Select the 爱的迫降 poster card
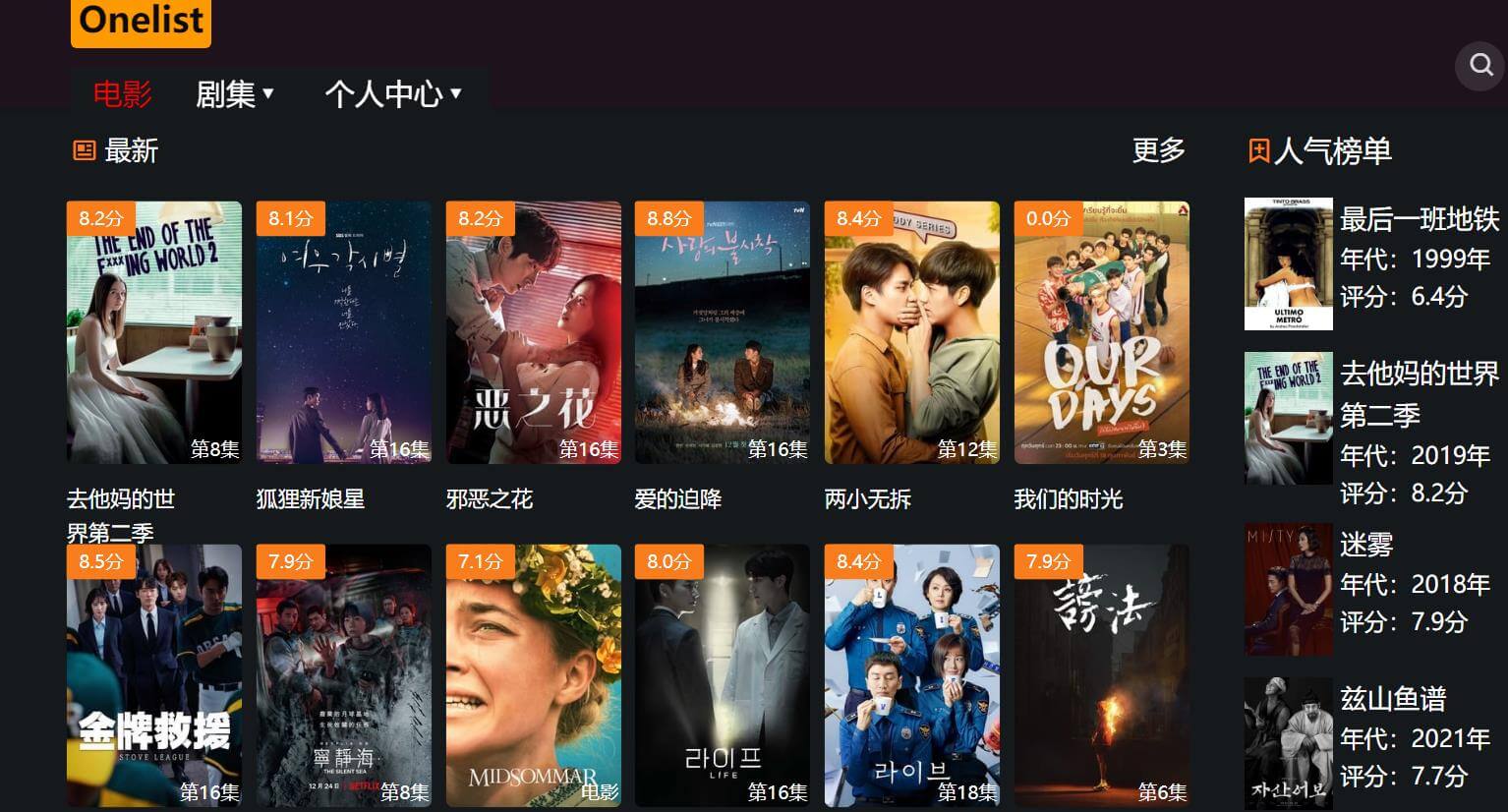 pyautogui.click(x=723, y=332)
